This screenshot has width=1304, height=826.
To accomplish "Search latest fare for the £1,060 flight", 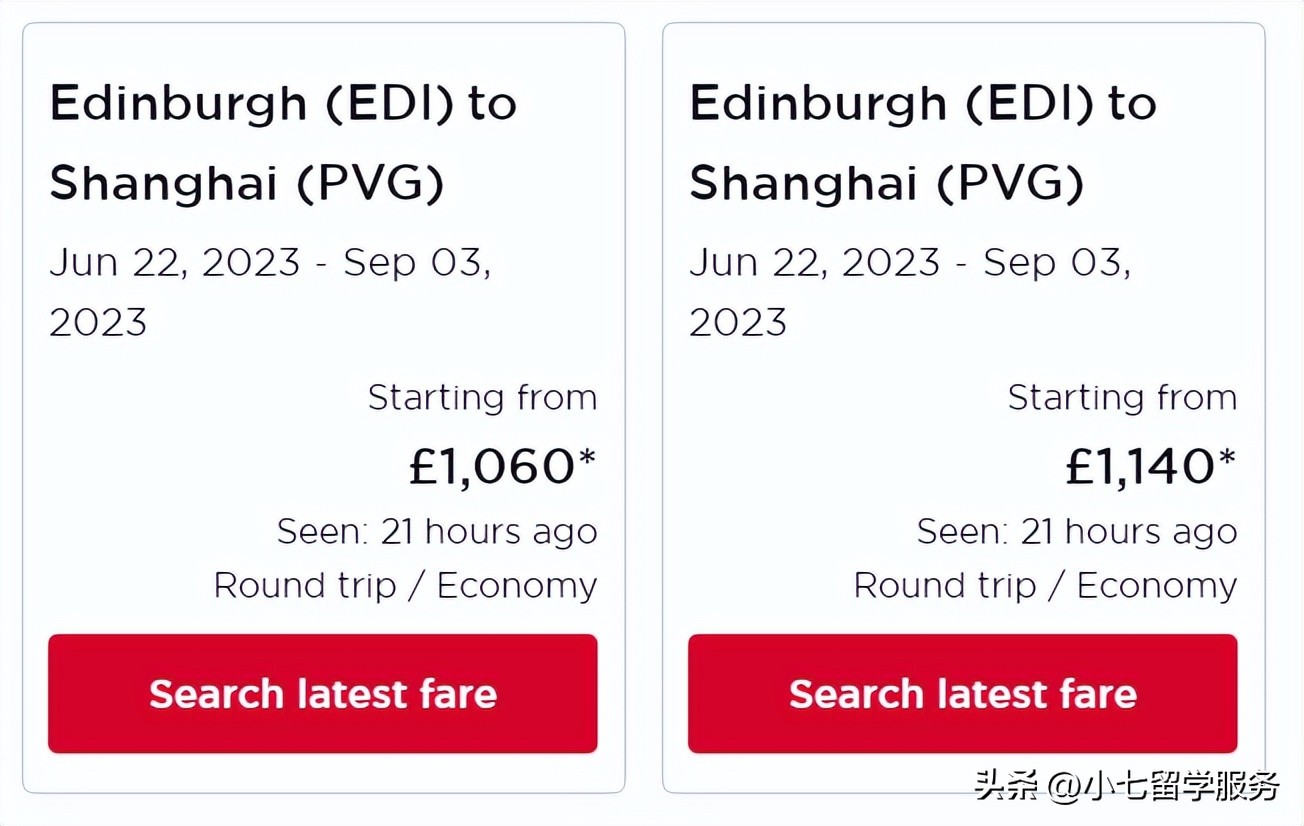I will click(322, 693).
